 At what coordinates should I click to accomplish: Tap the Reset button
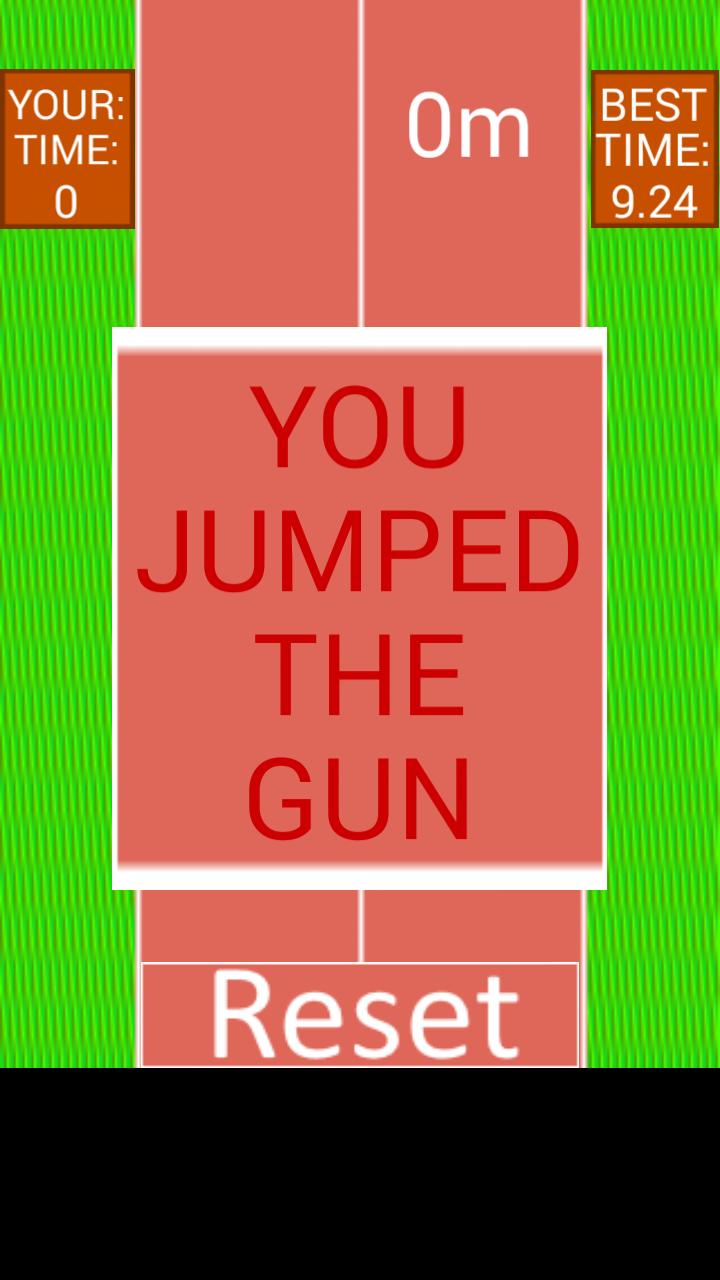(x=360, y=1014)
